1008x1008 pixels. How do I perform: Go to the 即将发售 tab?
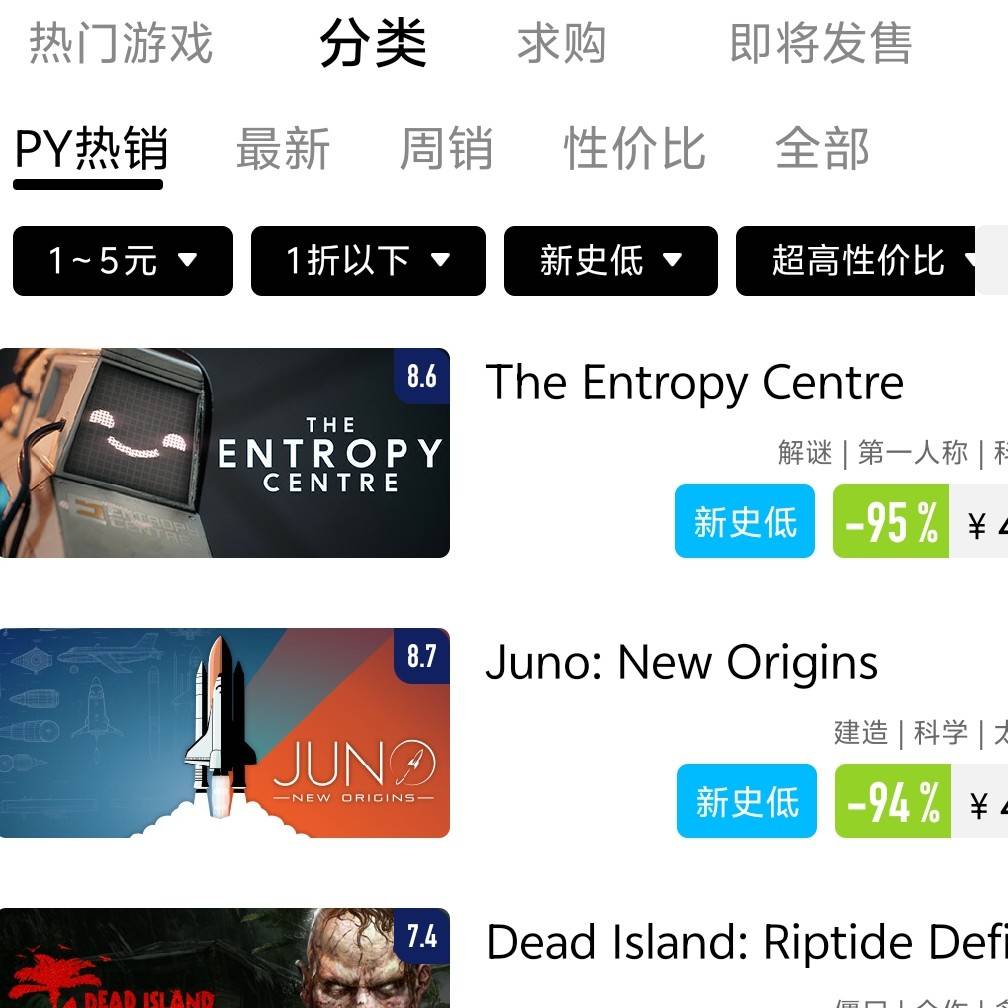820,44
